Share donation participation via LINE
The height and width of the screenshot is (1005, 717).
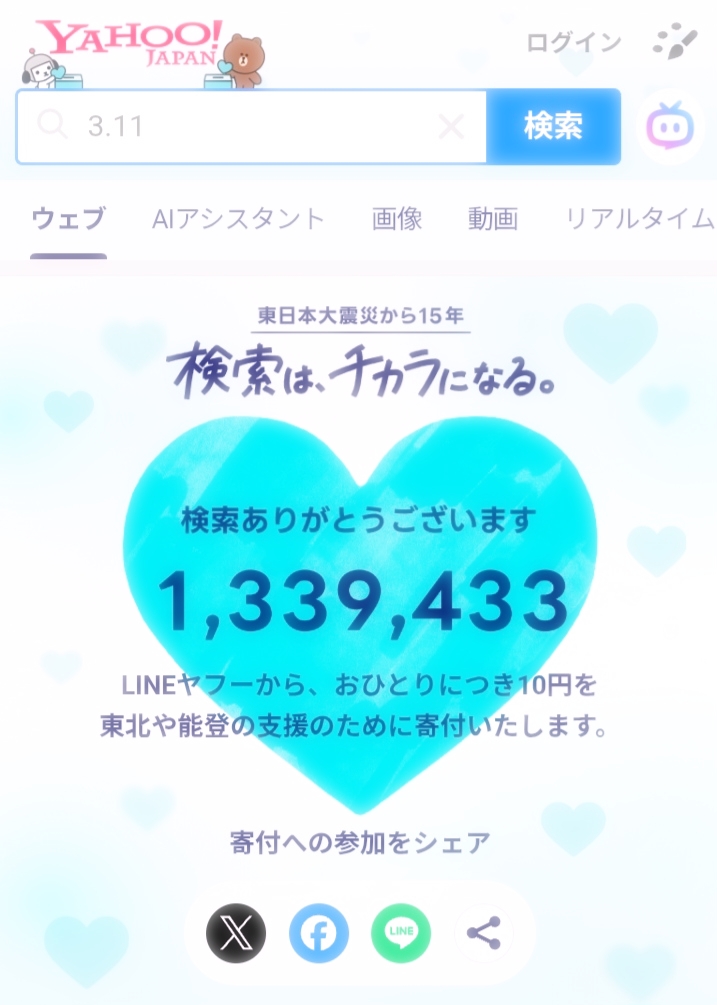pyautogui.click(x=401, y=934)
